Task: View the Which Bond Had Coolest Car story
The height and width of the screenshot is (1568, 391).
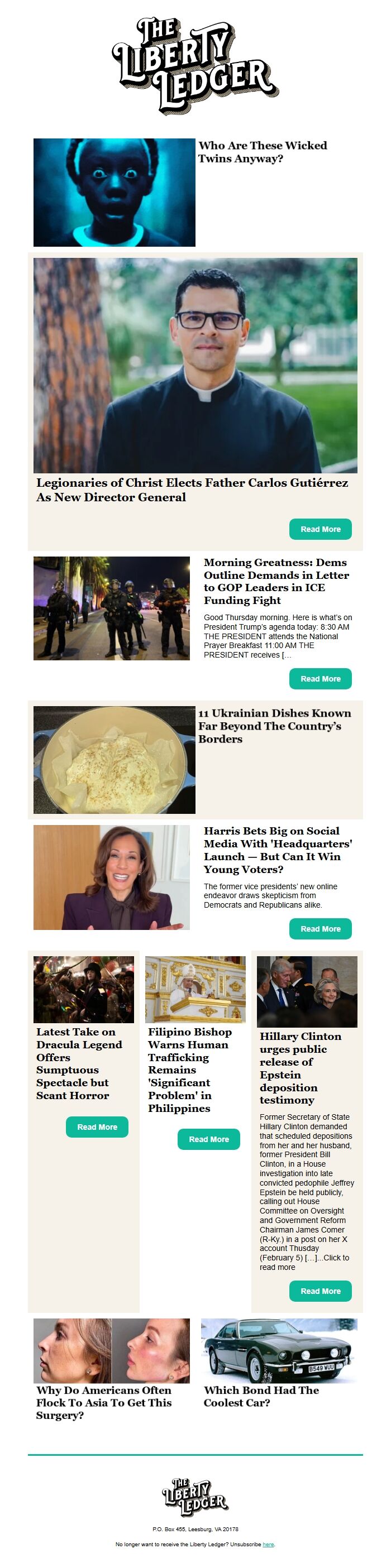Action: tap(261, 1396)
